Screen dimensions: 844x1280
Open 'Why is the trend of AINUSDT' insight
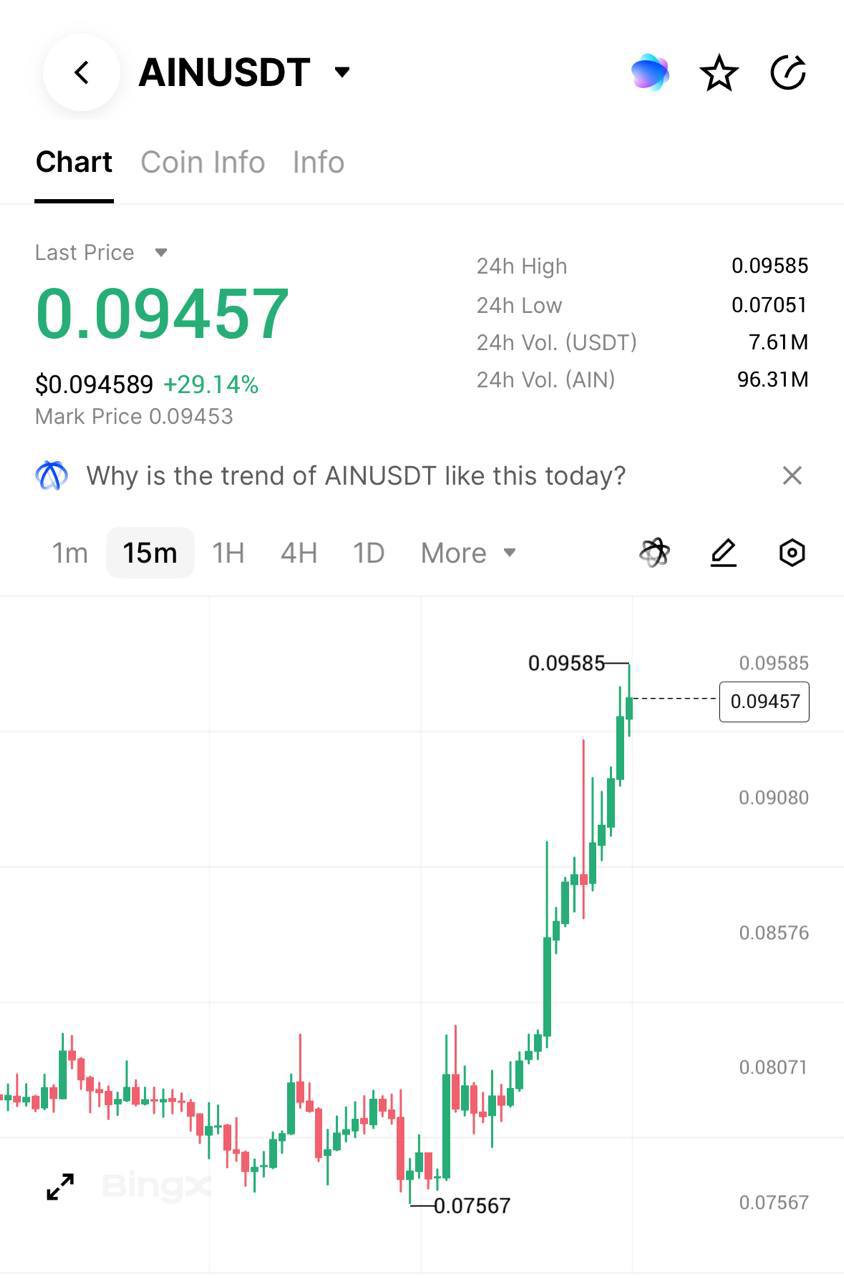click(355, 475)
